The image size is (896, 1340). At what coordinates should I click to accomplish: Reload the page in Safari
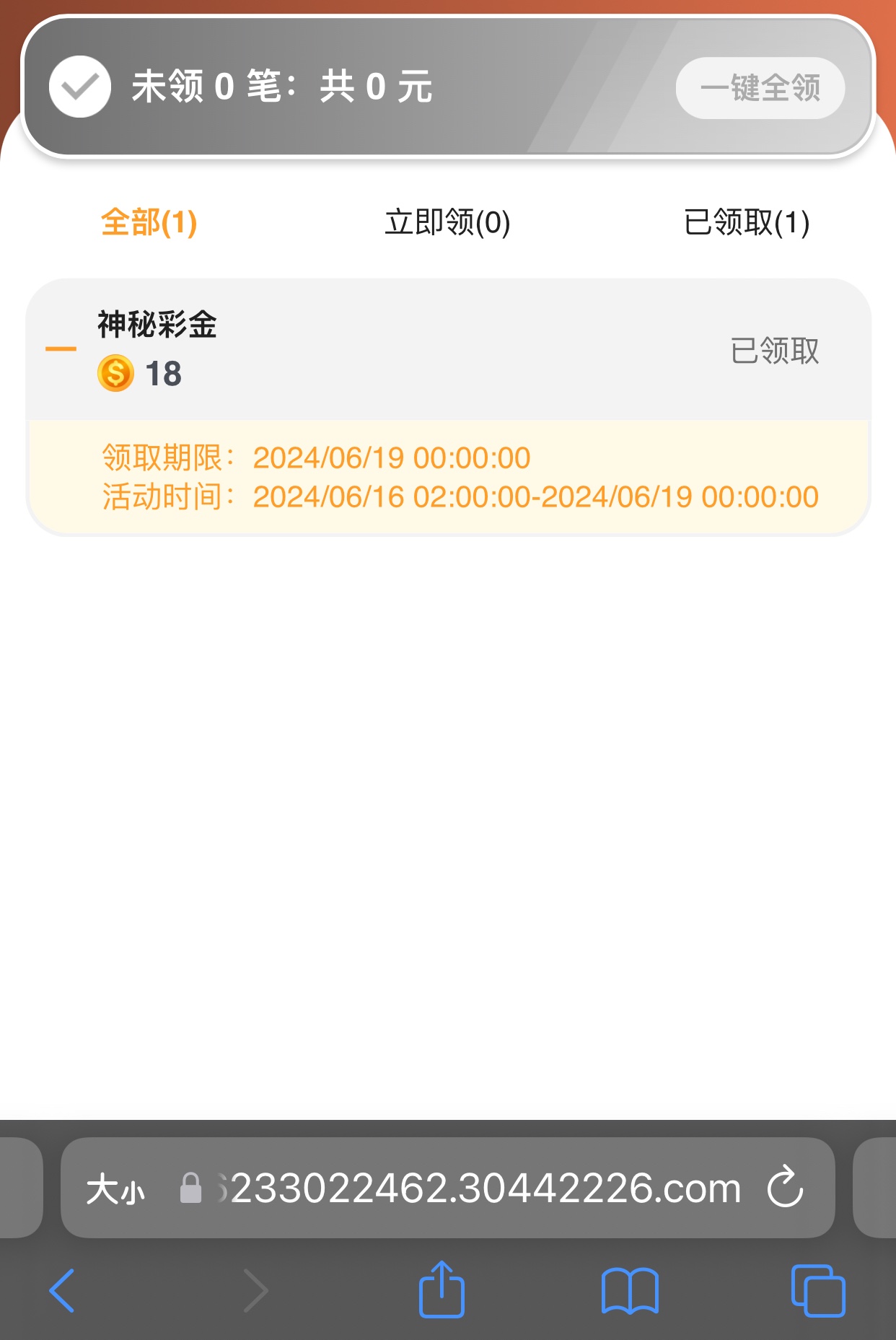(x=785, y=1187)
